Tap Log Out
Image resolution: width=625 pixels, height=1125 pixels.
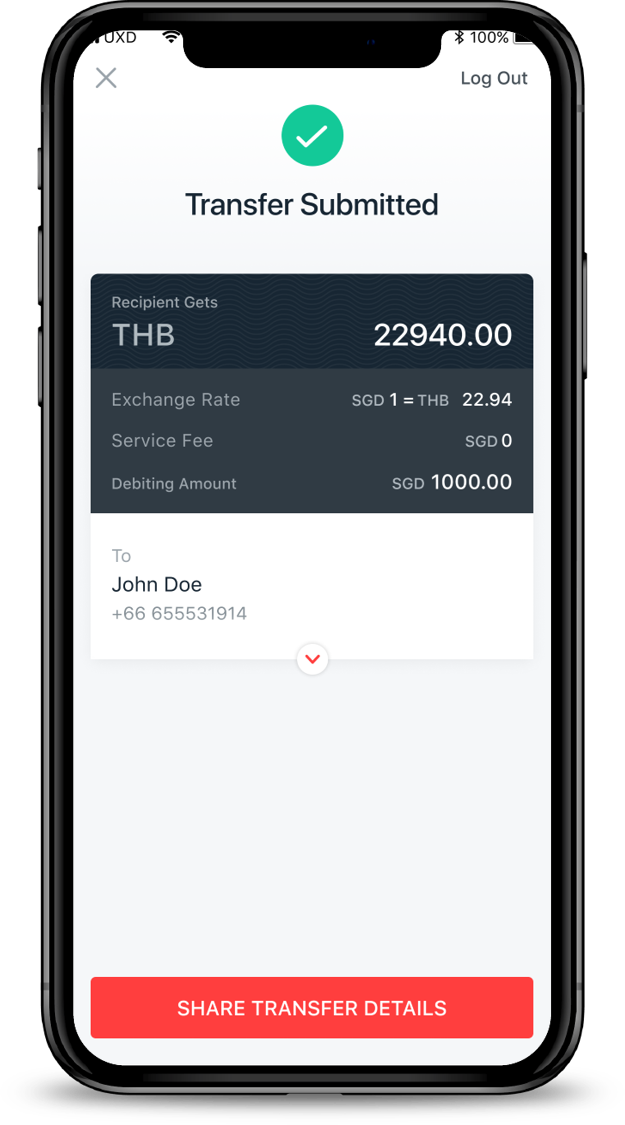[x=493, y=78]
